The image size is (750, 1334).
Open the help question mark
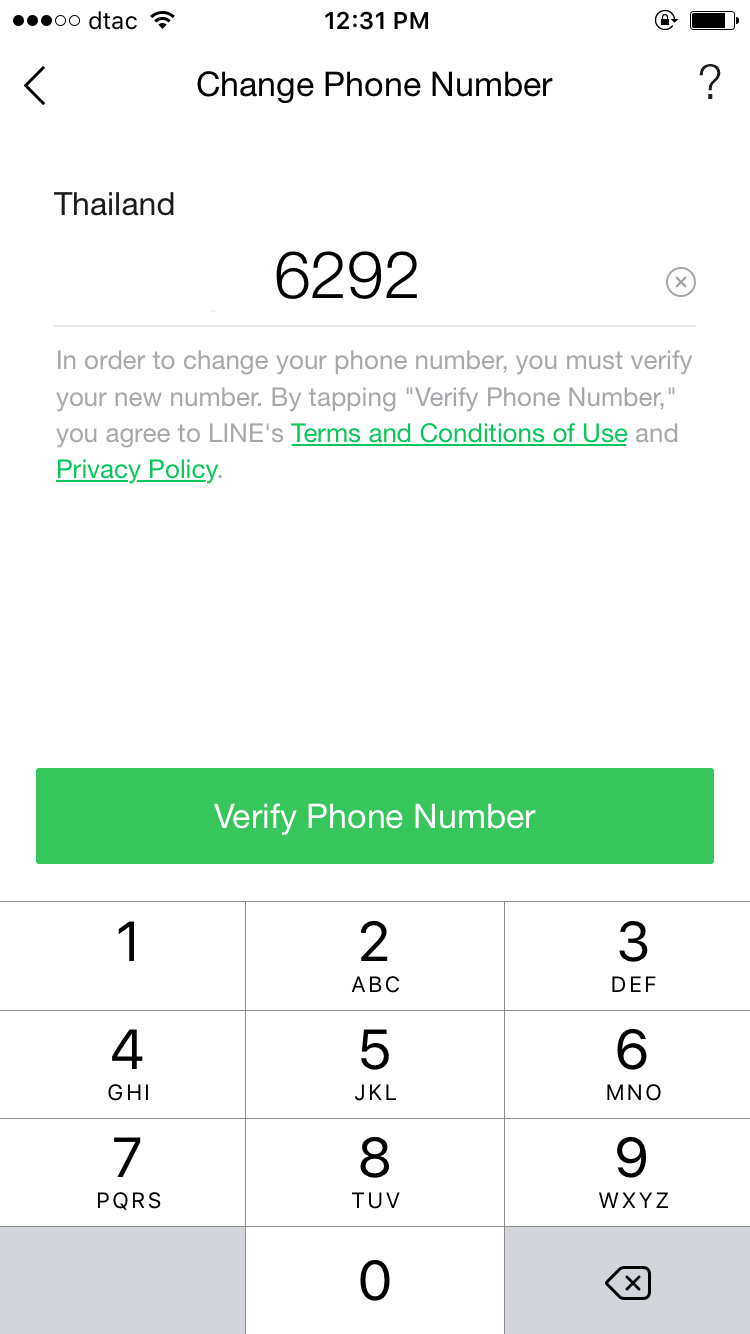coord(709,84)
